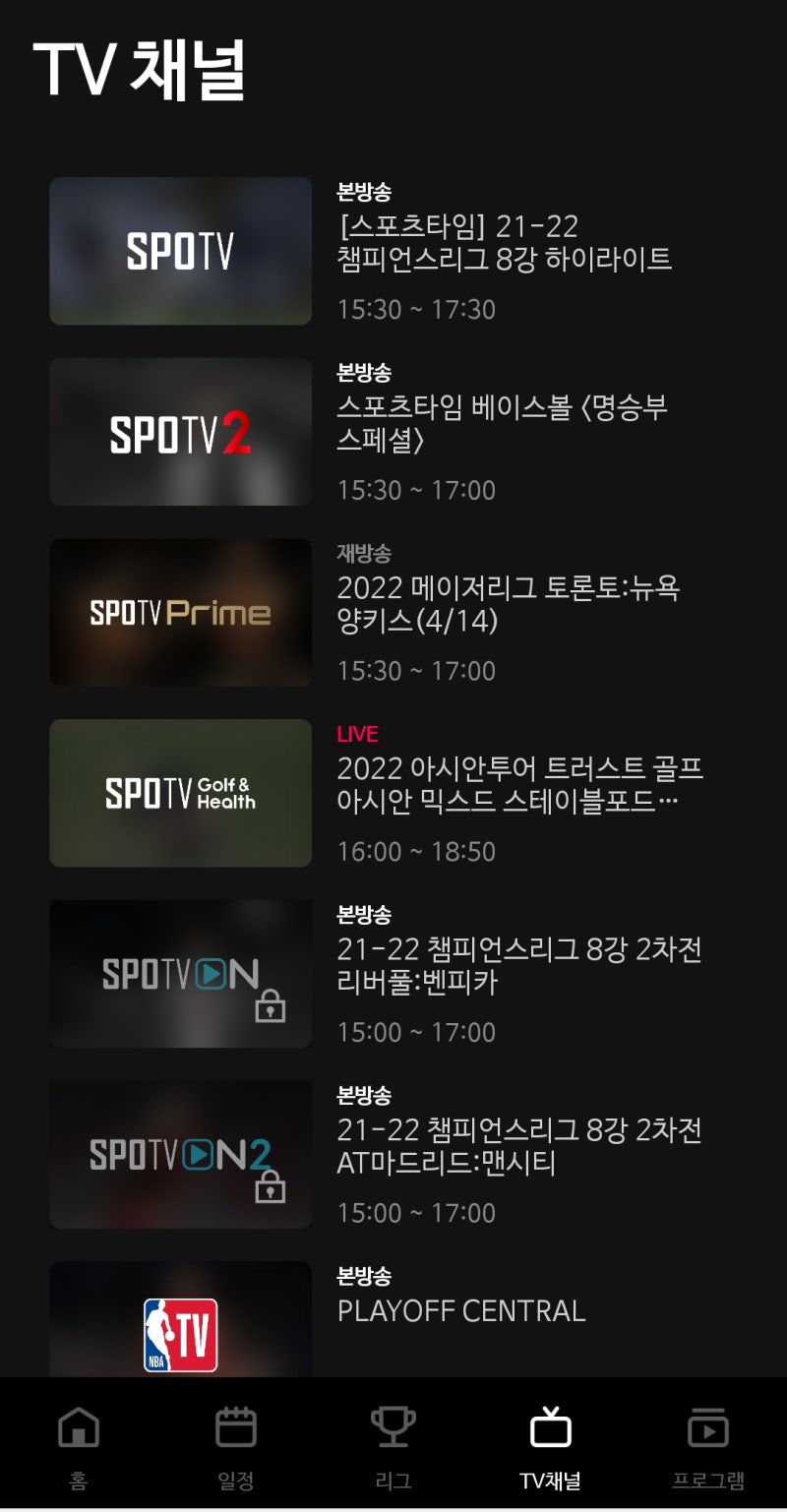Open the 토론토:뉴욕 양키스 replay entry
The height and width of the screenshot is (1512, 787).
pyautogui.click(x=512, y=607)
